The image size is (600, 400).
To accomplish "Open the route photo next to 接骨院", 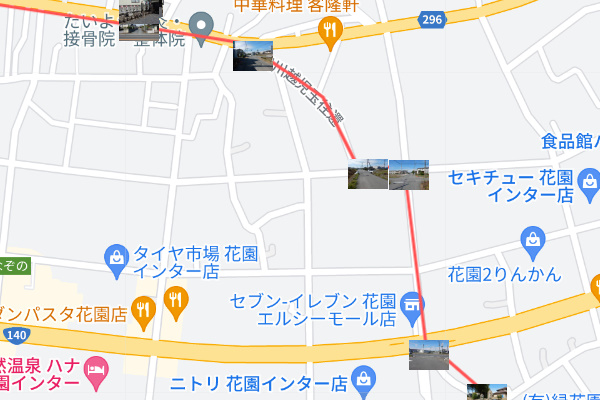I will click(x=139, y=20).
